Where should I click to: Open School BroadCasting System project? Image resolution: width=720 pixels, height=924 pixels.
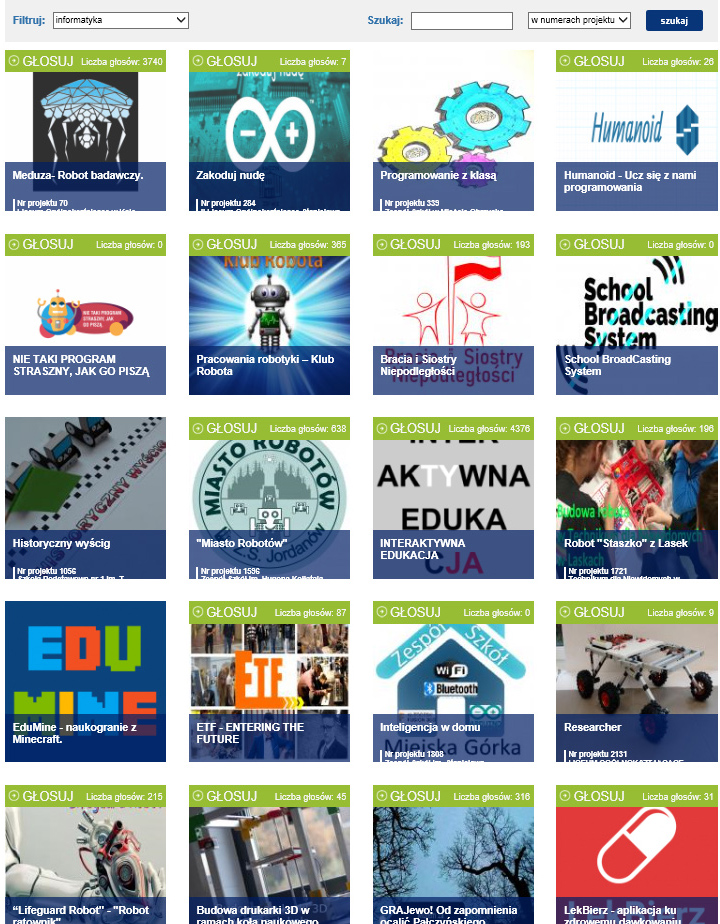pyautogui.click(x=636, y=365)
